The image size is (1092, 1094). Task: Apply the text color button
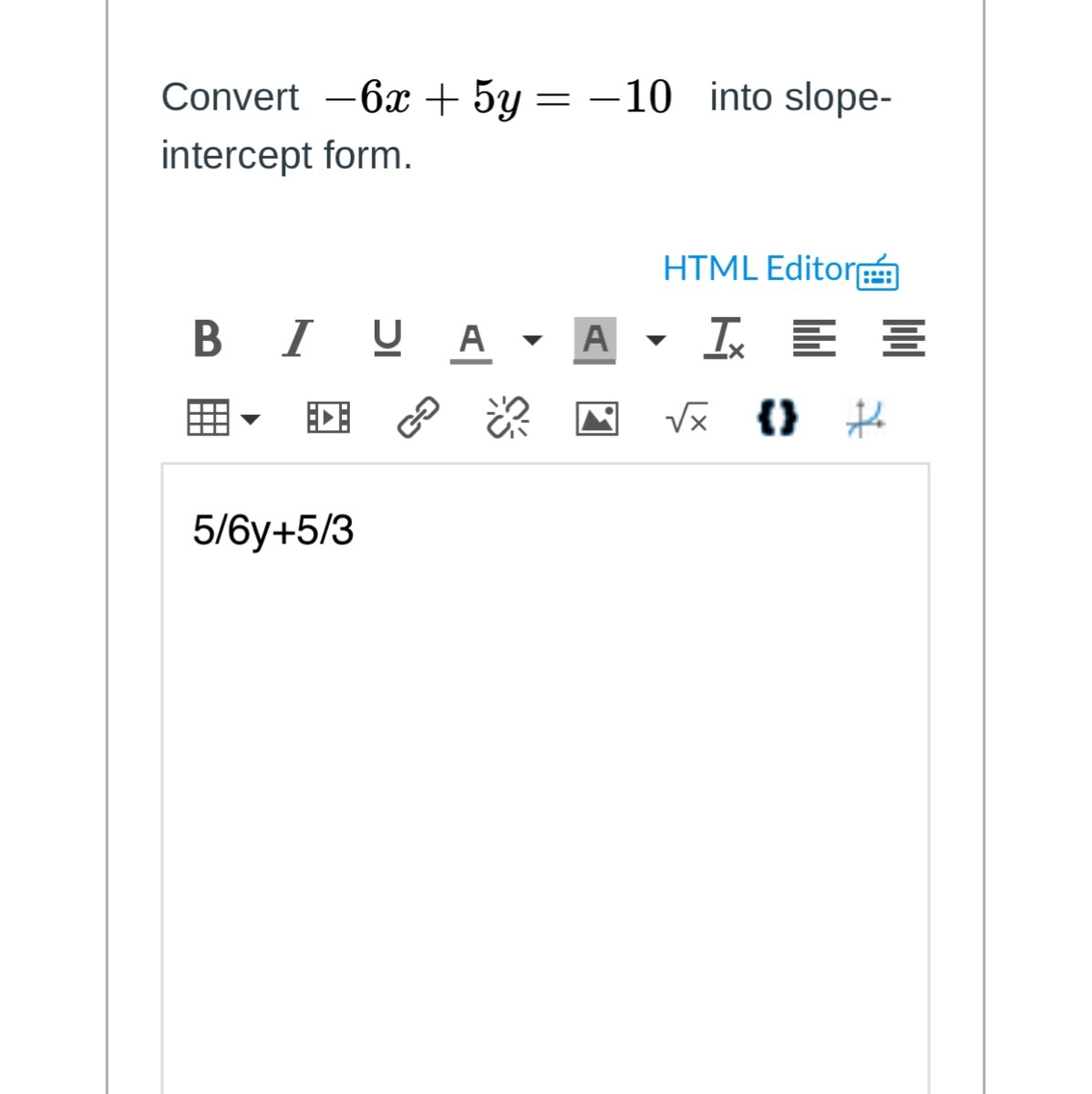[x=470, y=340]
